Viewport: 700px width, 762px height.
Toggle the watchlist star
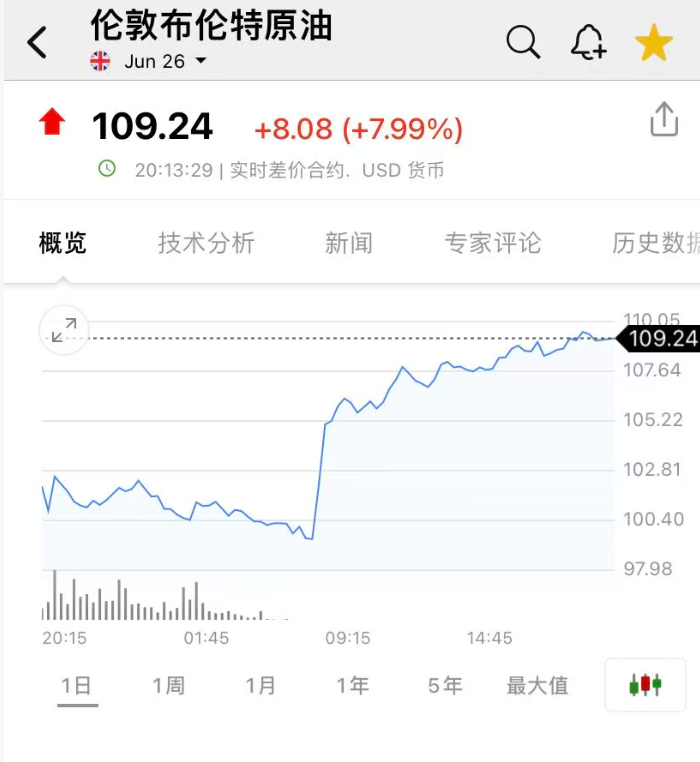pyautogui.click(x=654, y=42)
